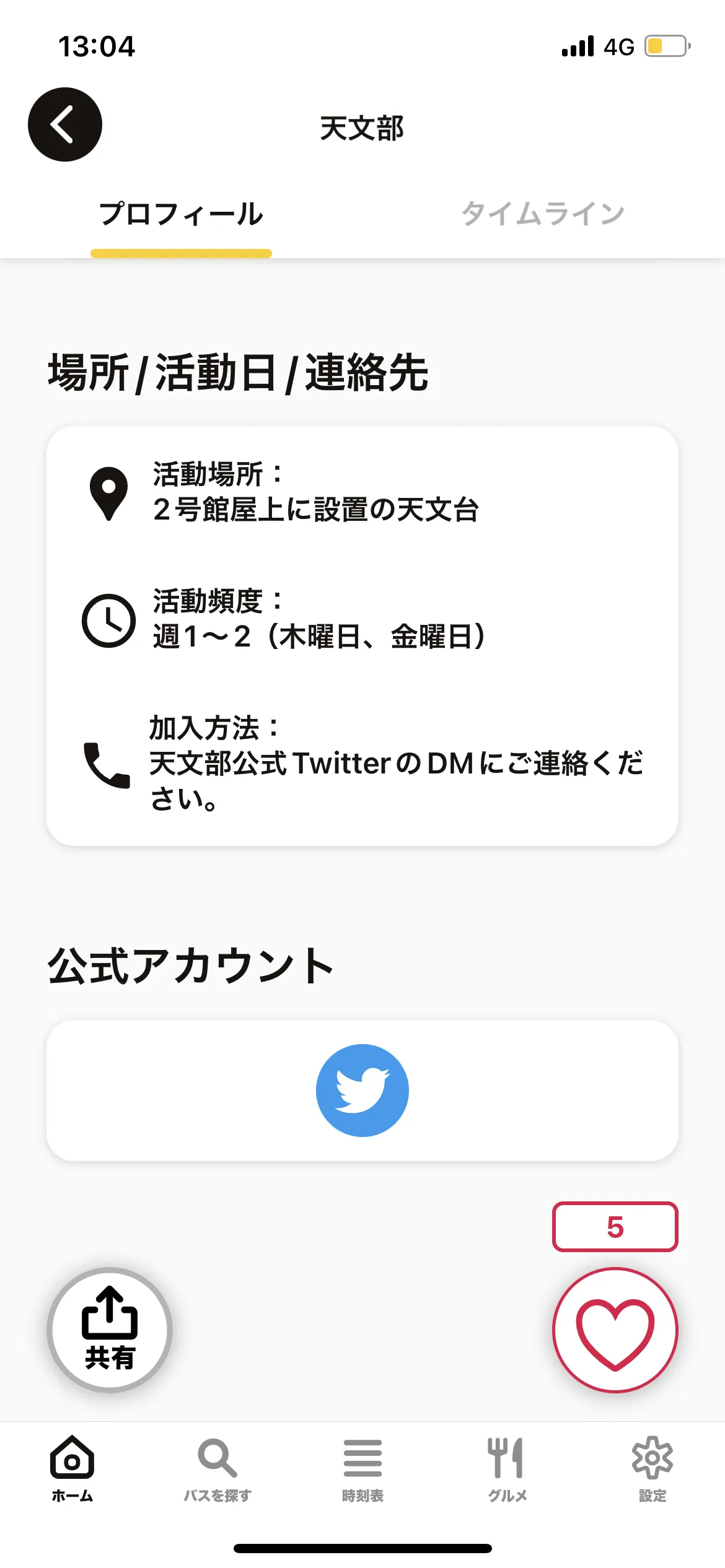The width and height of the screenshot is (725, 1568).
Task: Tap the 天文部 title in the header
Action: (361, 129)
